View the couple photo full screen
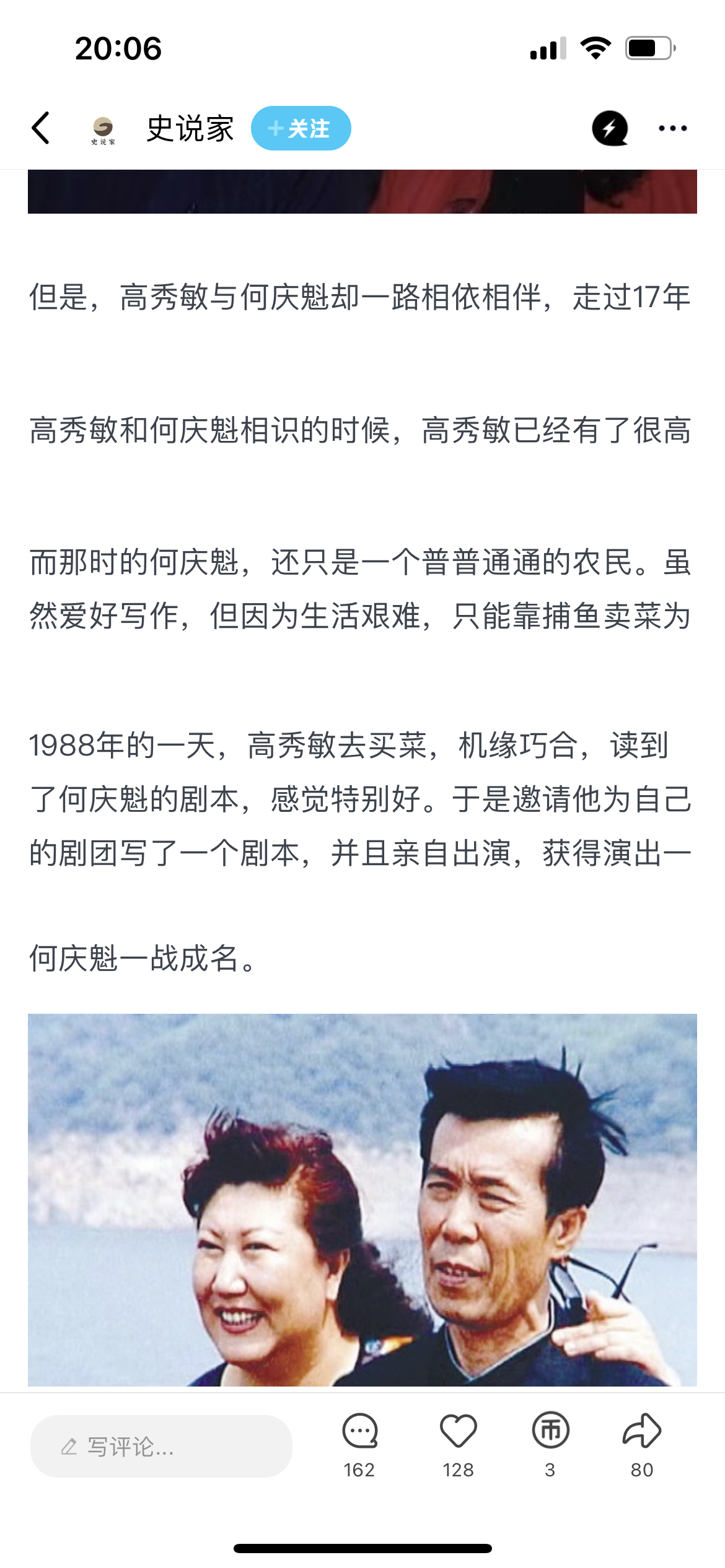725x1568 pixels. (362, 1199)
